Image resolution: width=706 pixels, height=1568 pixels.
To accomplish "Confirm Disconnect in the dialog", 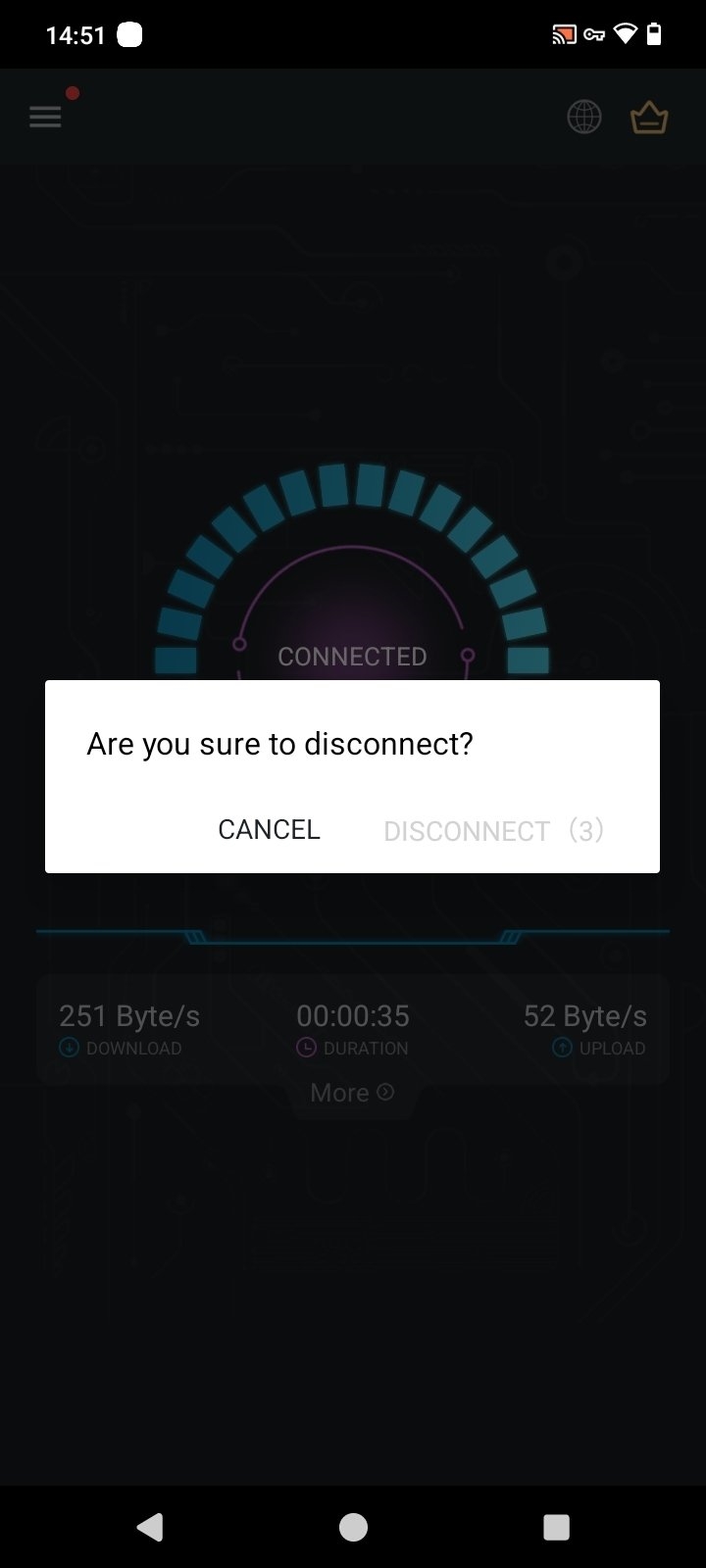I will pos(492,831).
